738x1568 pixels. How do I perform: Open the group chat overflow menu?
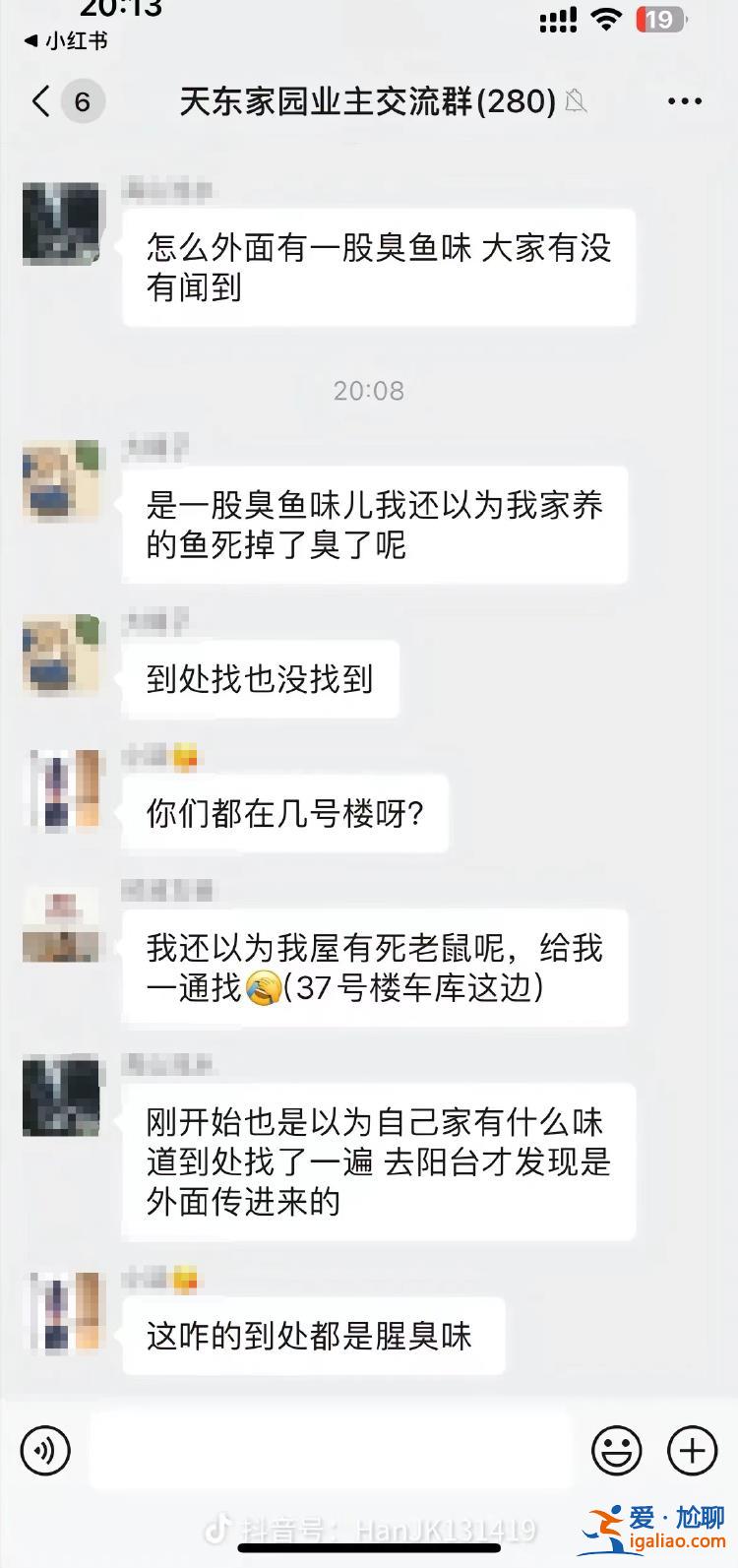click(x=685, y=101)
